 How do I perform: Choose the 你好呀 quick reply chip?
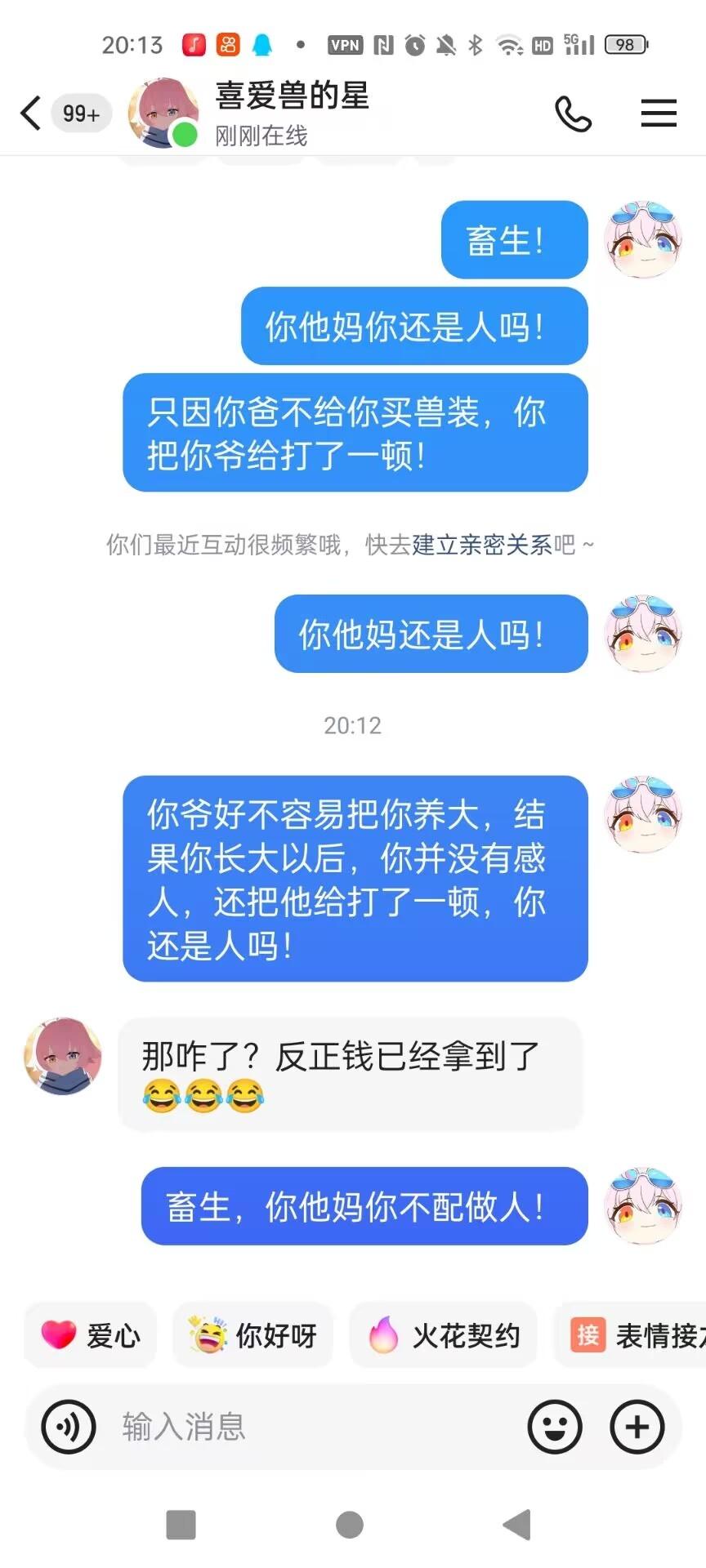(x=253, y=1335)
